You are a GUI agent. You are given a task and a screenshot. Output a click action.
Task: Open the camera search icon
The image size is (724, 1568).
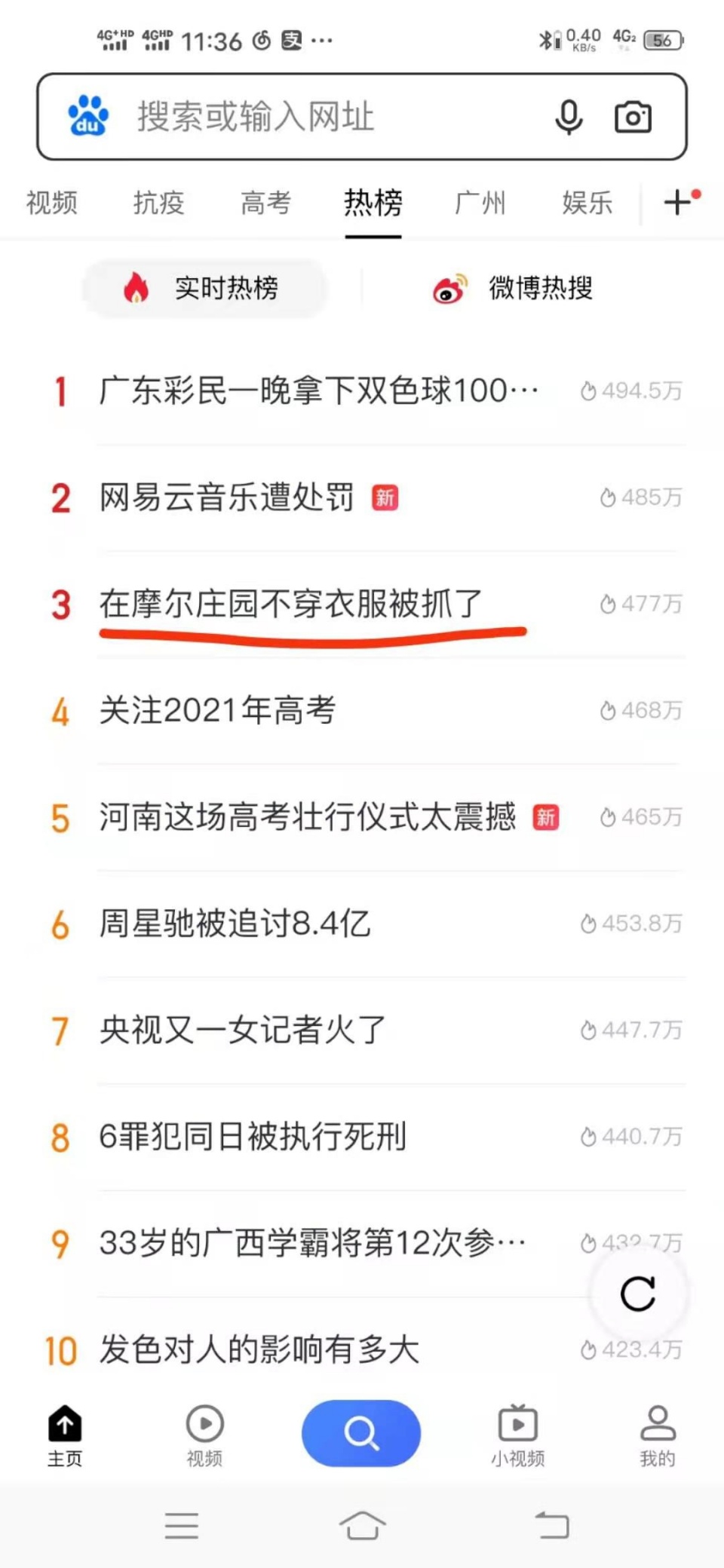(633, 117)
